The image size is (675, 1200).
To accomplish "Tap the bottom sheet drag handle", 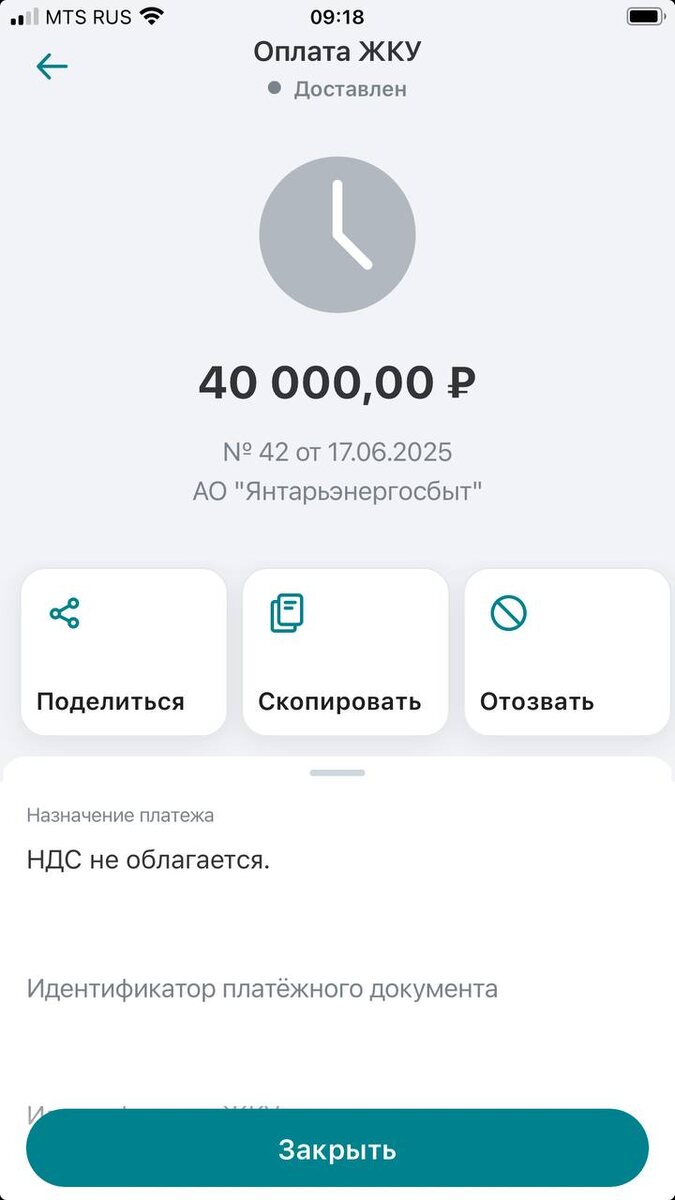I will (x=337, y=773).
